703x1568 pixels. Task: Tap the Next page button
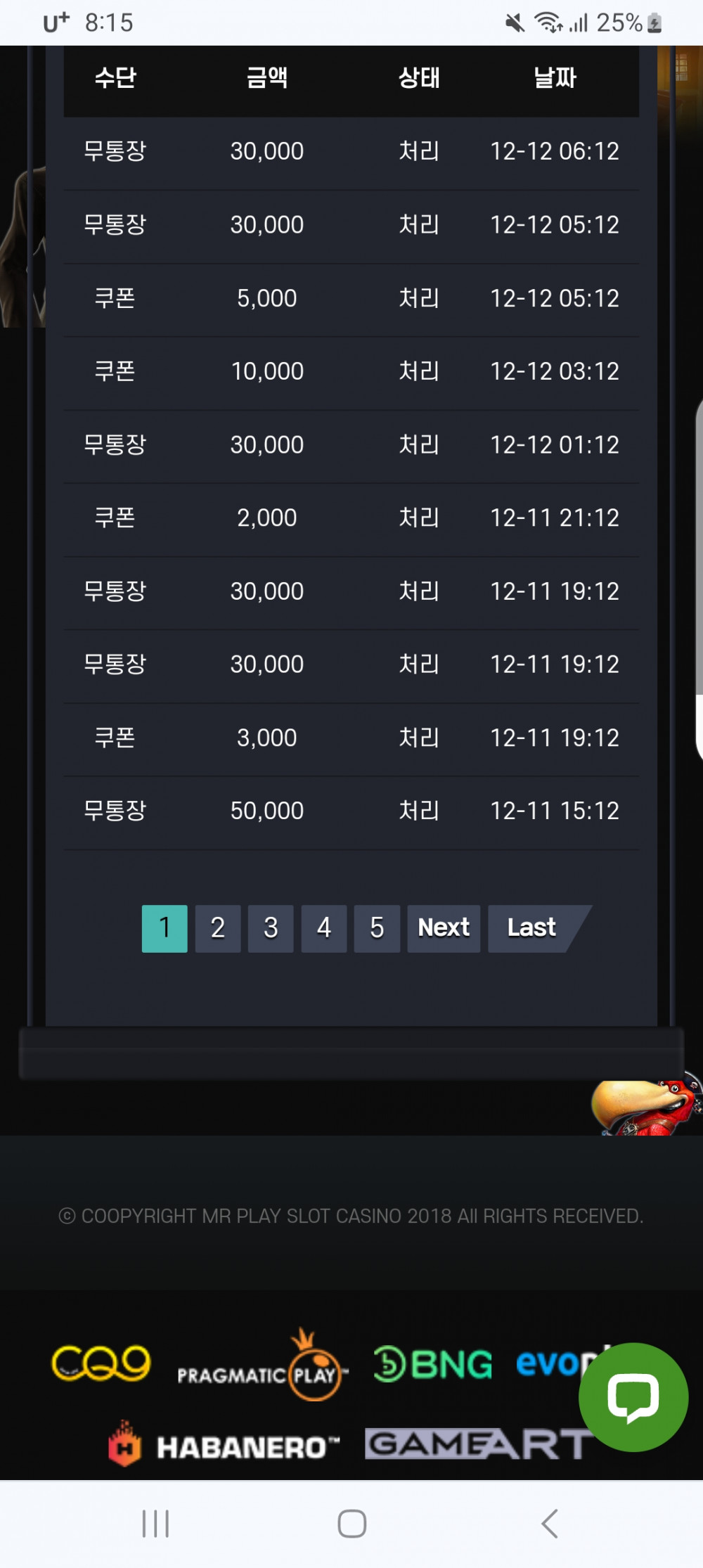[444, 928]
